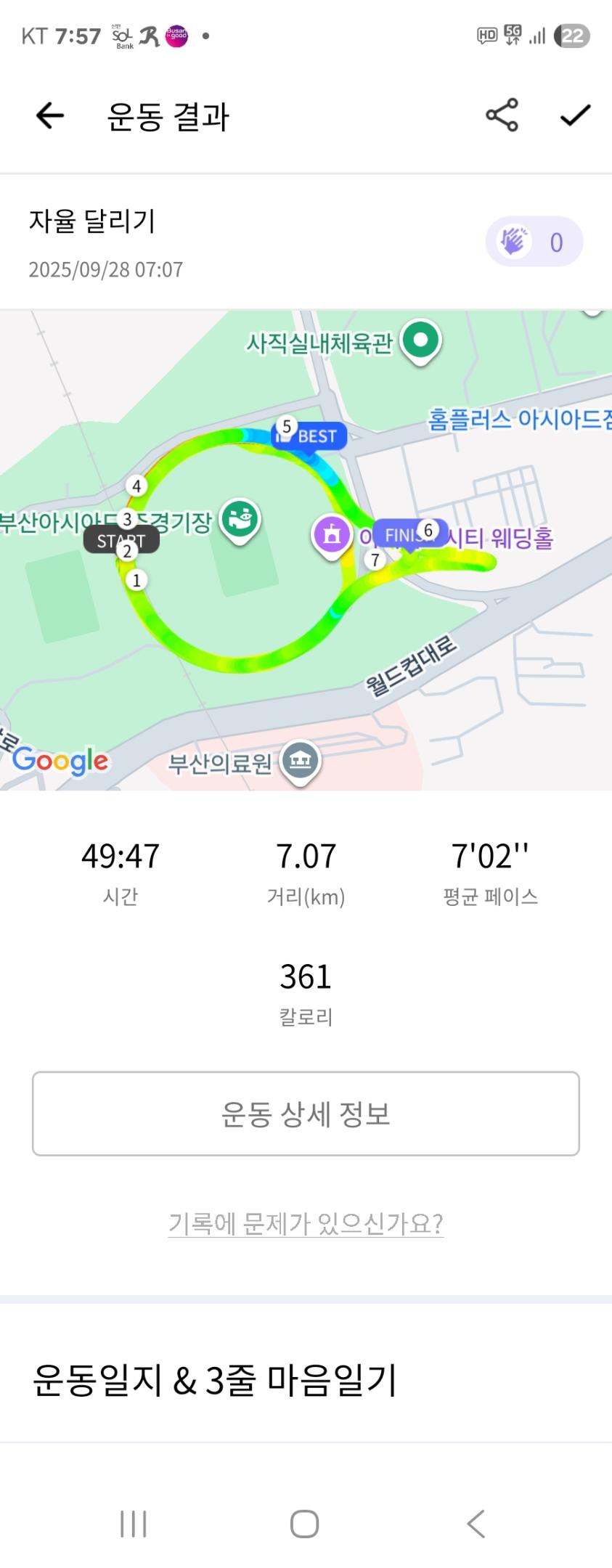Tap the clap cheer button
Viewport: 612px width, 1568px height.
(534, 242)
